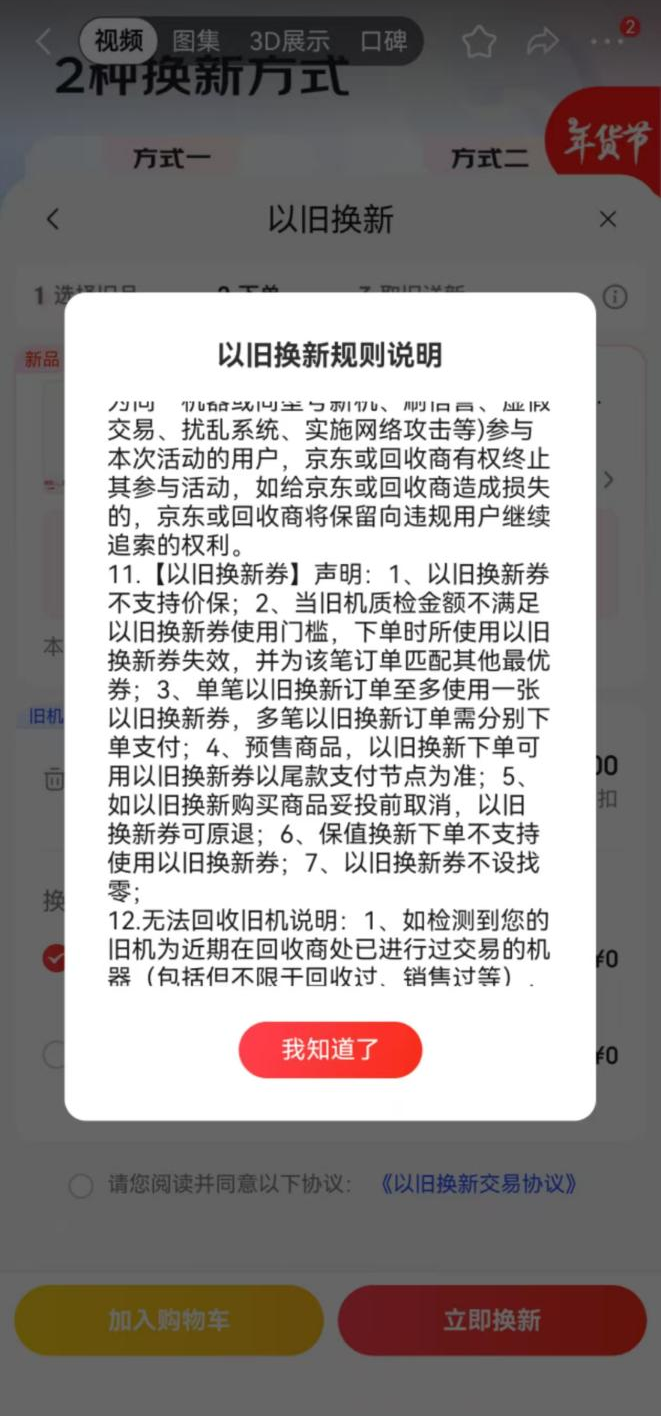This screenshot has height=1416, width=661.
Task: Open the 3D展示 tab
Action: pyautogui.click(x=289, y=41)
